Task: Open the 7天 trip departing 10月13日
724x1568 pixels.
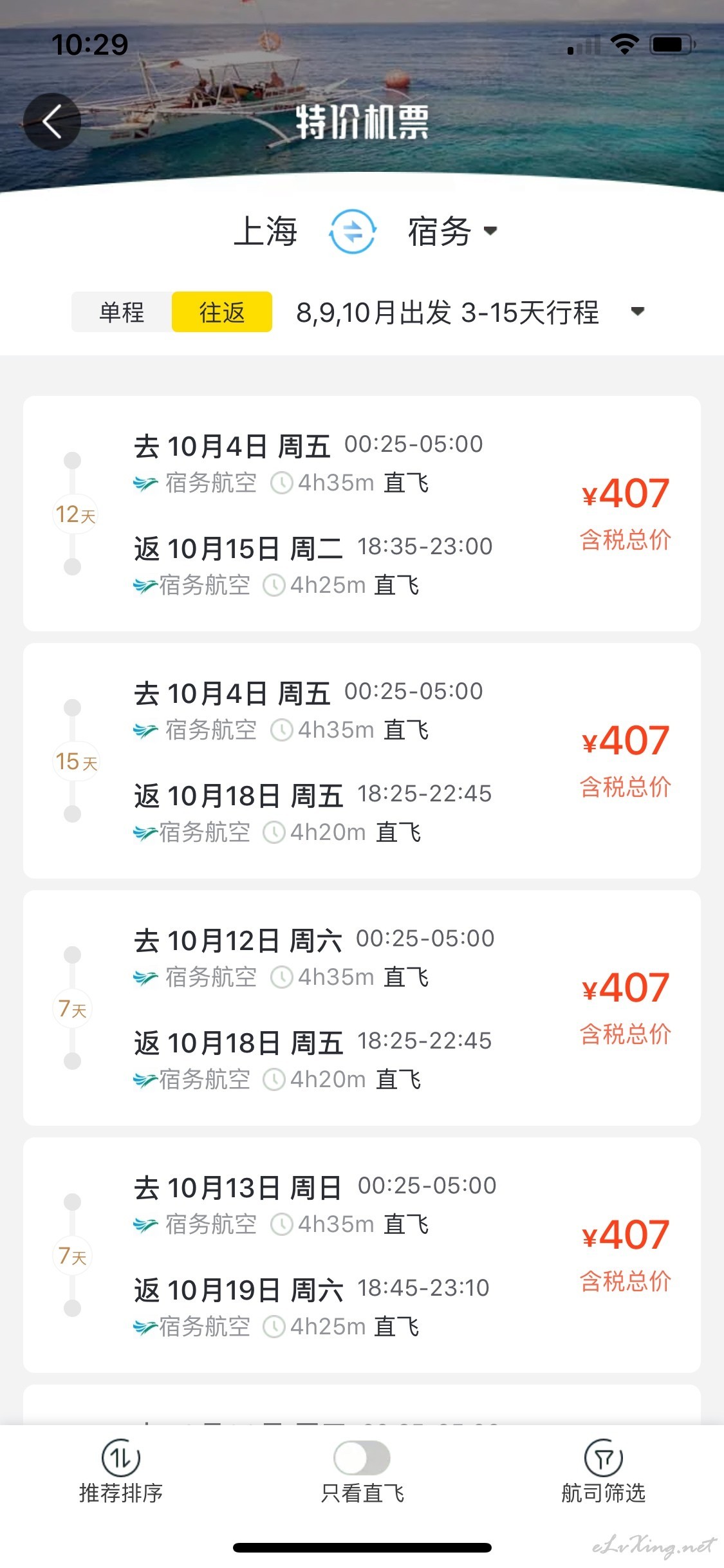Action: click(362, 1255)
